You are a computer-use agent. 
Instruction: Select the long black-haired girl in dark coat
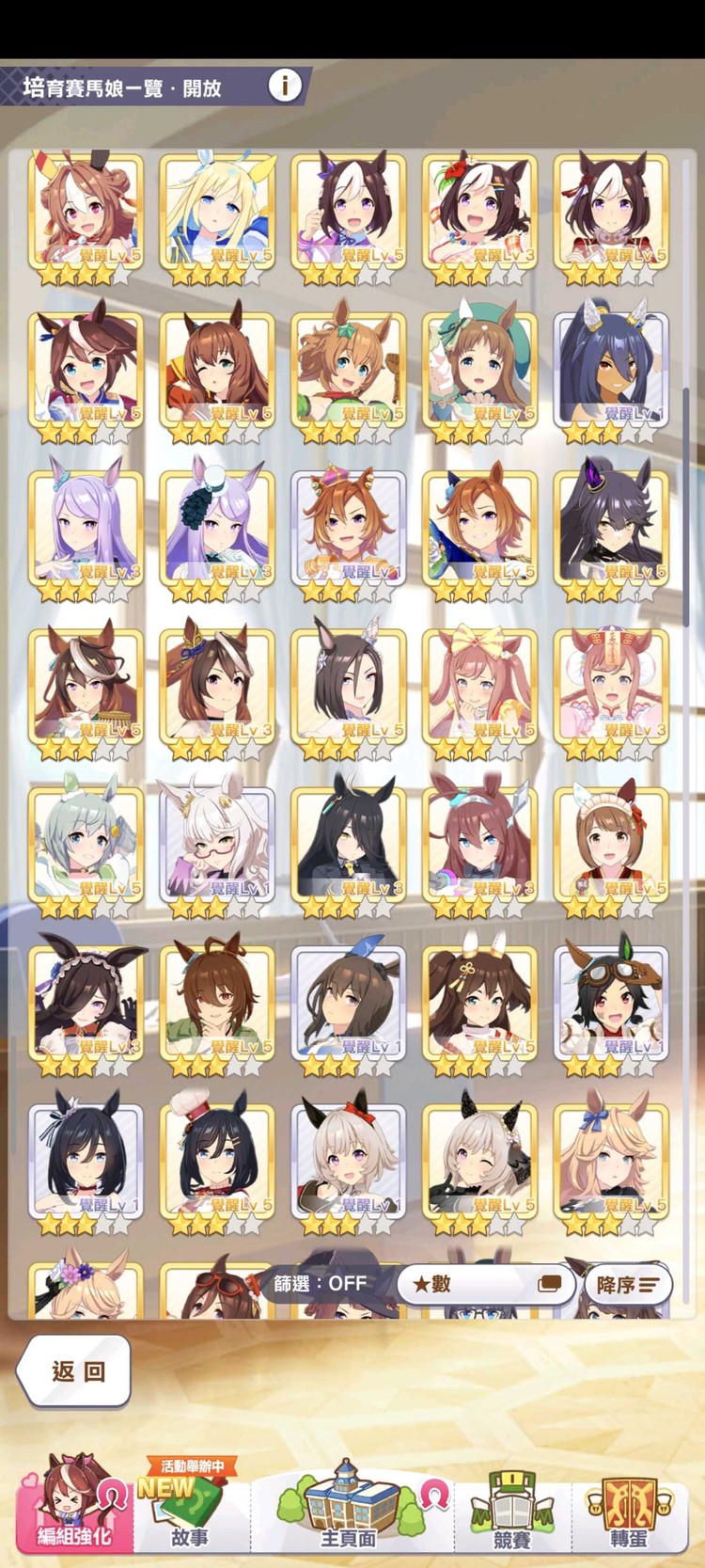point(349,844)
